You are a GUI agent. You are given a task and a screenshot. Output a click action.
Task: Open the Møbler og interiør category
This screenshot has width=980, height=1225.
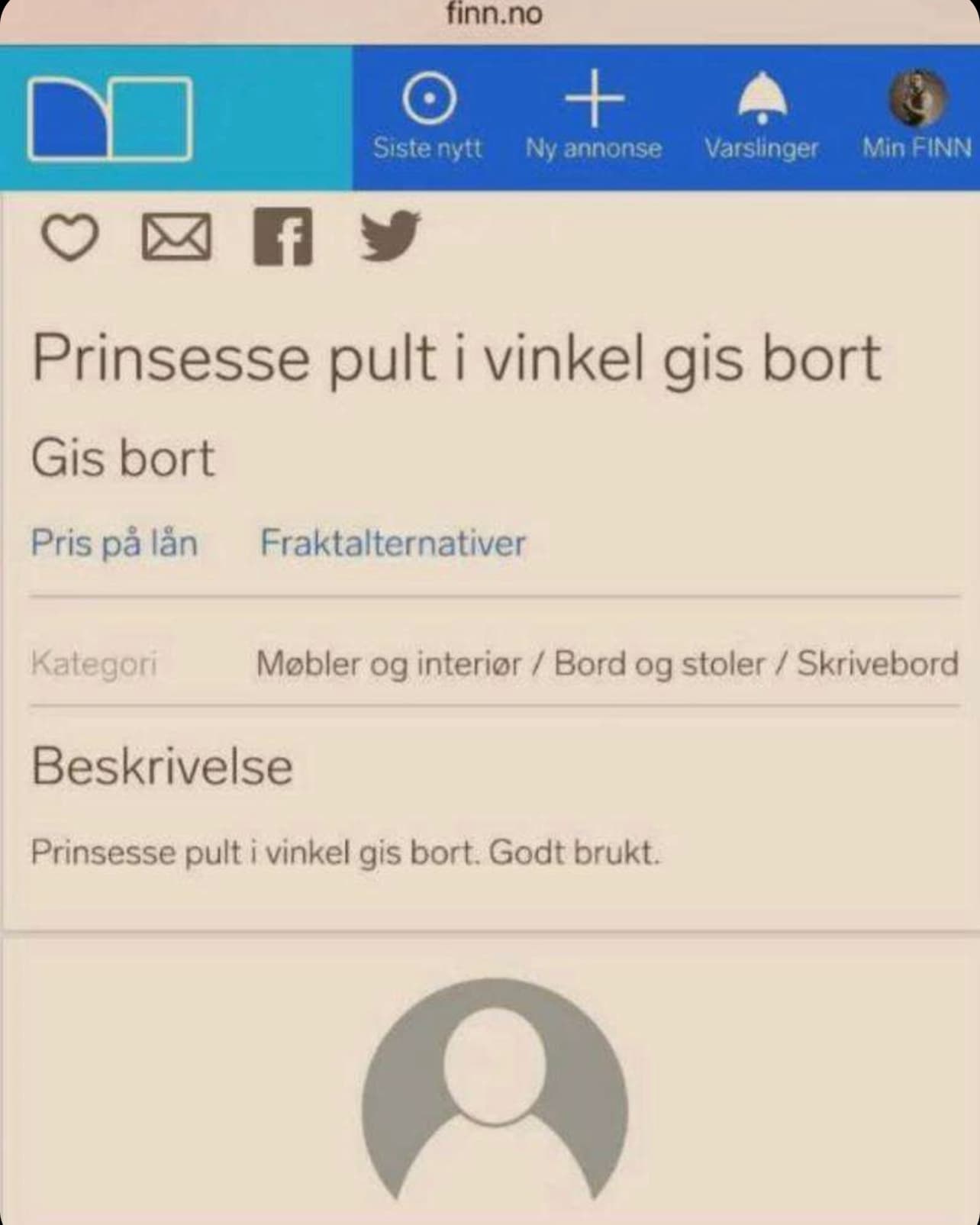pyautogui.click(x=389, y=663)
